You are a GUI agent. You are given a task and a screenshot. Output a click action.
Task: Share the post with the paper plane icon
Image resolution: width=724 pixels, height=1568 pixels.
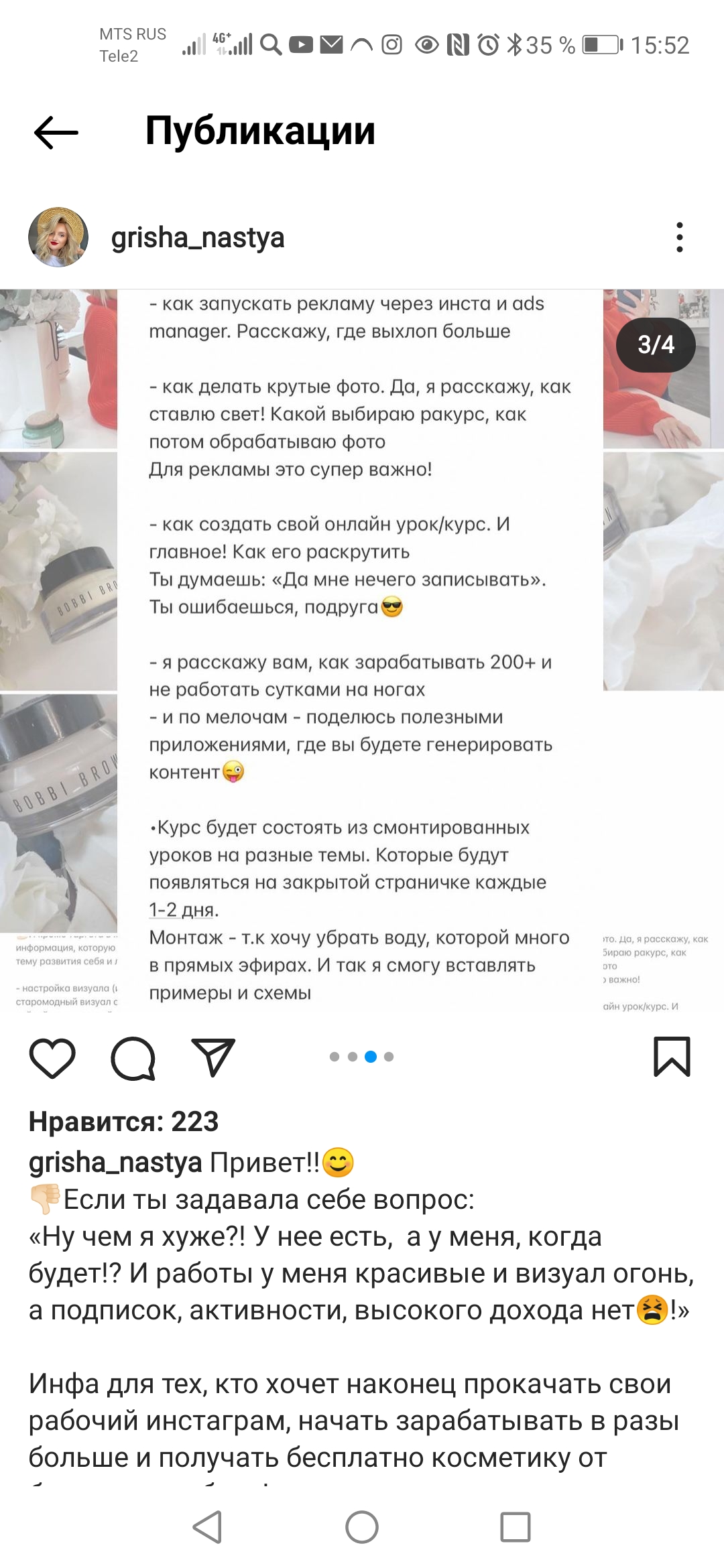tap(213, 1057)
